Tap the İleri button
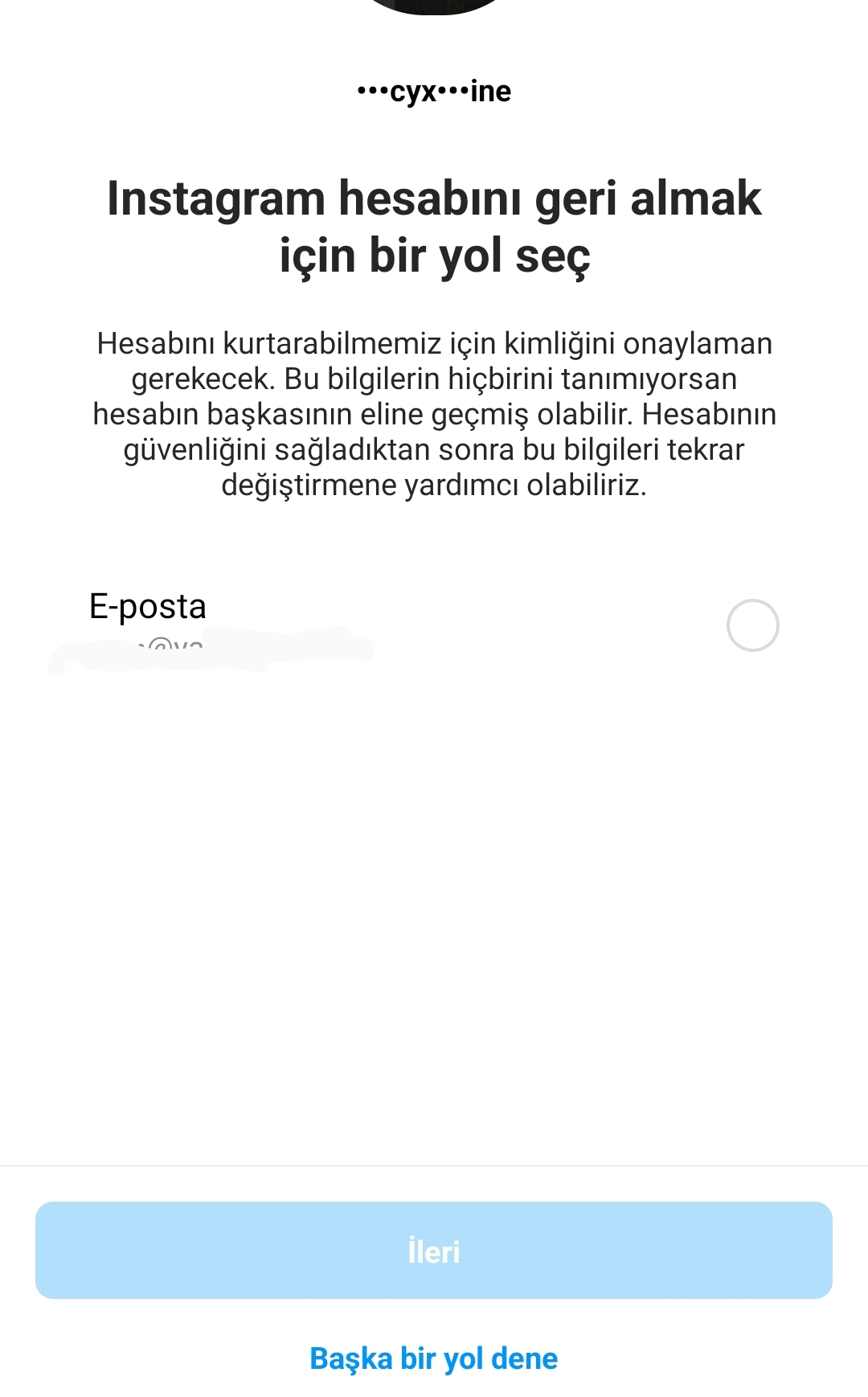Image resolution: width=868 pixels, height=1397 pixels. [x=434, y=1250]
